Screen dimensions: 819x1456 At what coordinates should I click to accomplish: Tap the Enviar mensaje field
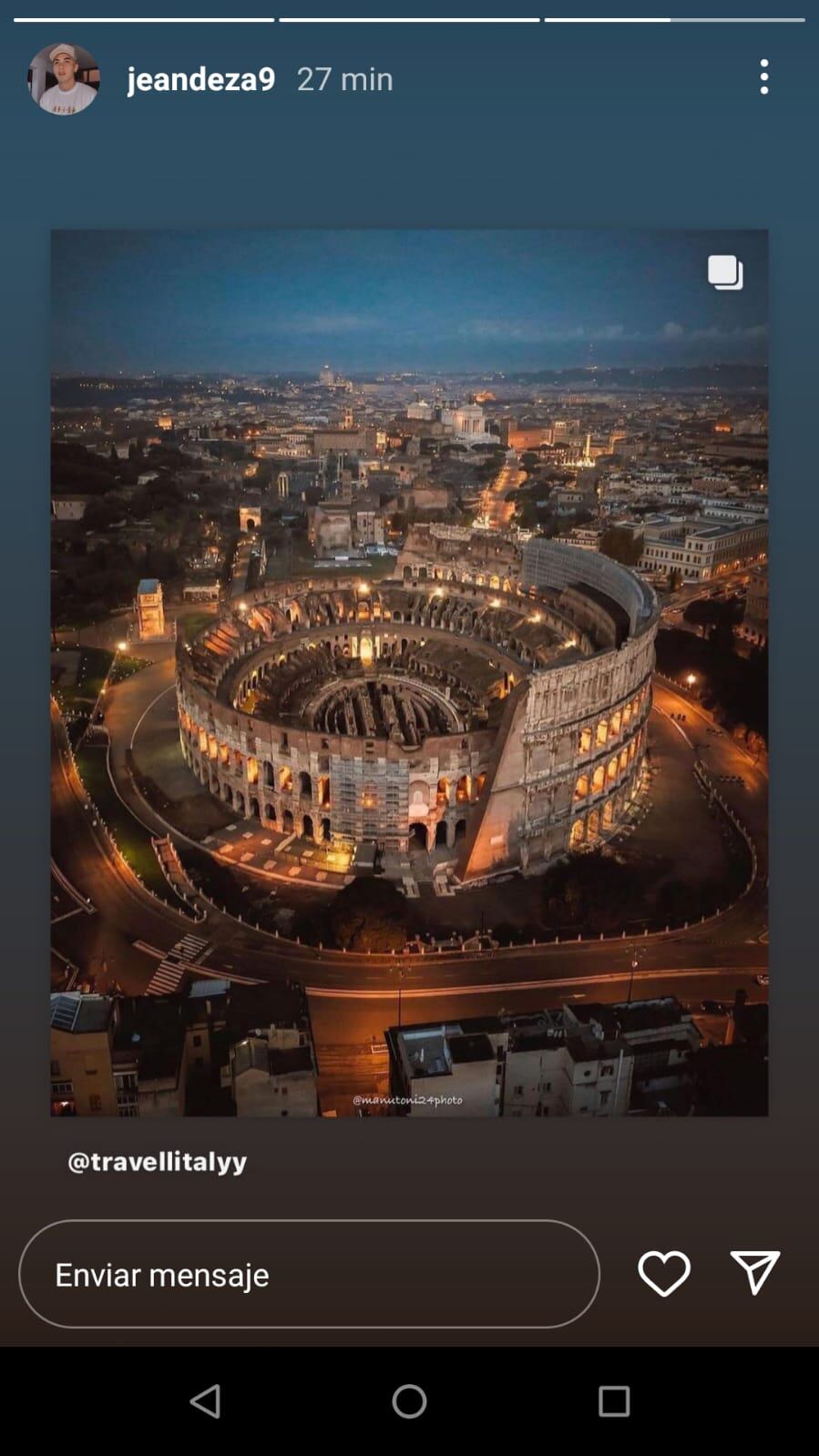coord(309,1274)
